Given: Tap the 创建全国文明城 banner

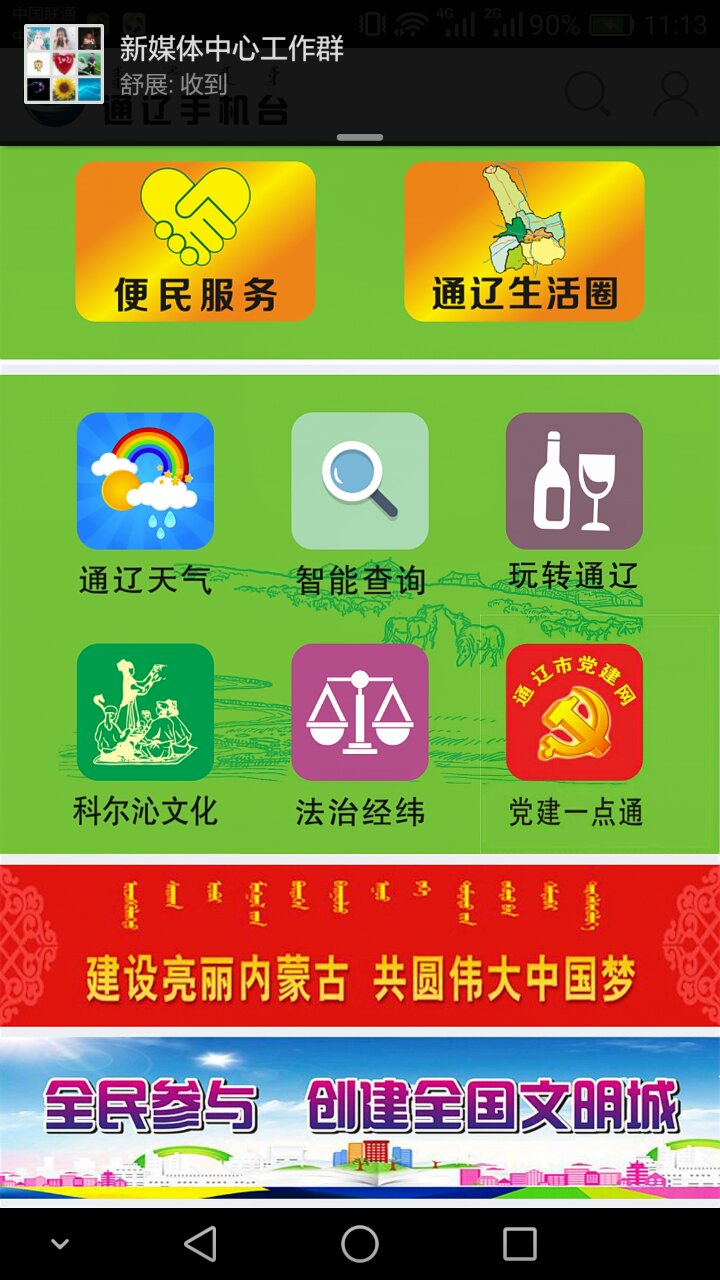Looking at the screenshot, I should coord(360,1117).
